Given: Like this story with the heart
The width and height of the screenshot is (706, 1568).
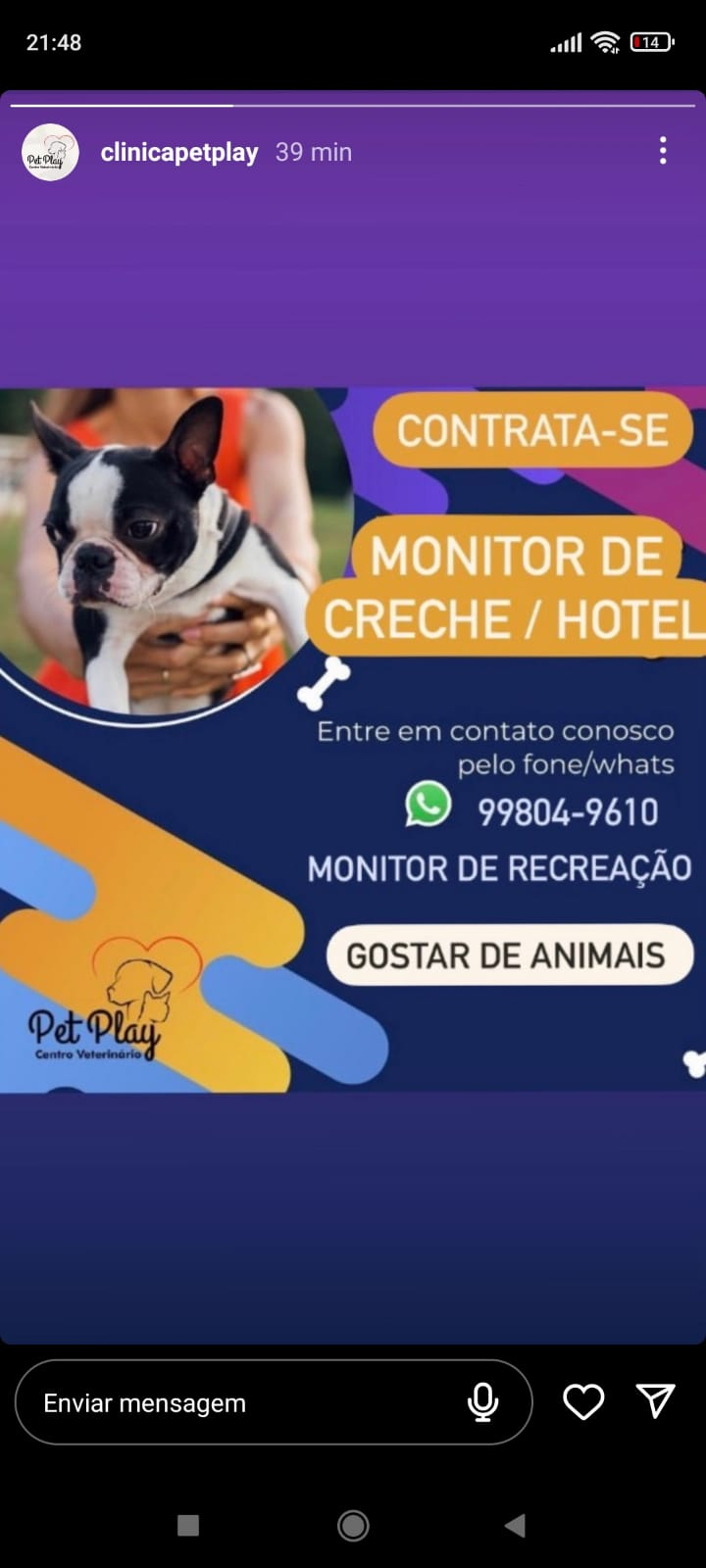Looking at the screenshot, I should click(x=583, y=1402).
